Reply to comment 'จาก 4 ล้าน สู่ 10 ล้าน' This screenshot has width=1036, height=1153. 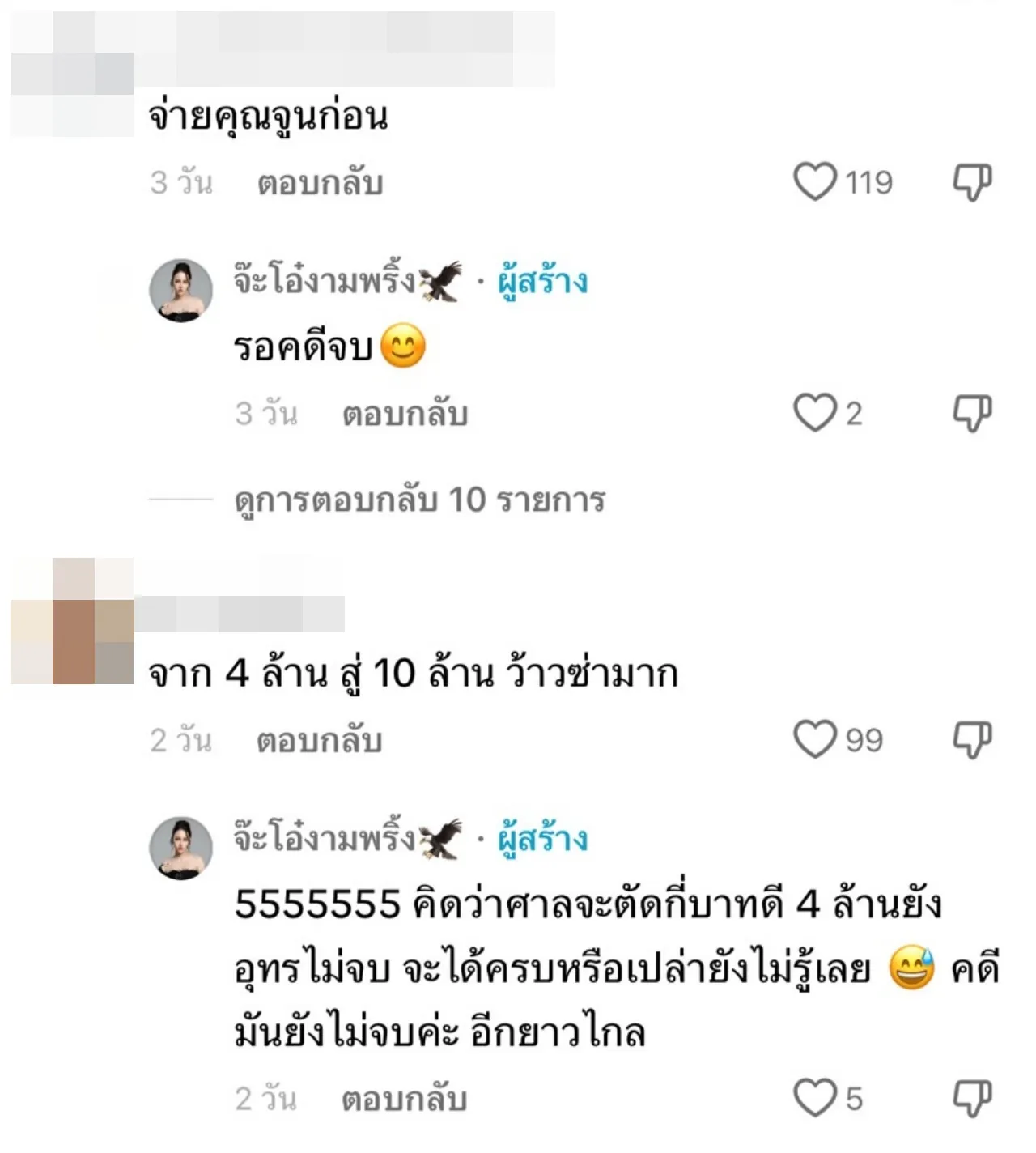tap(319, 741)
